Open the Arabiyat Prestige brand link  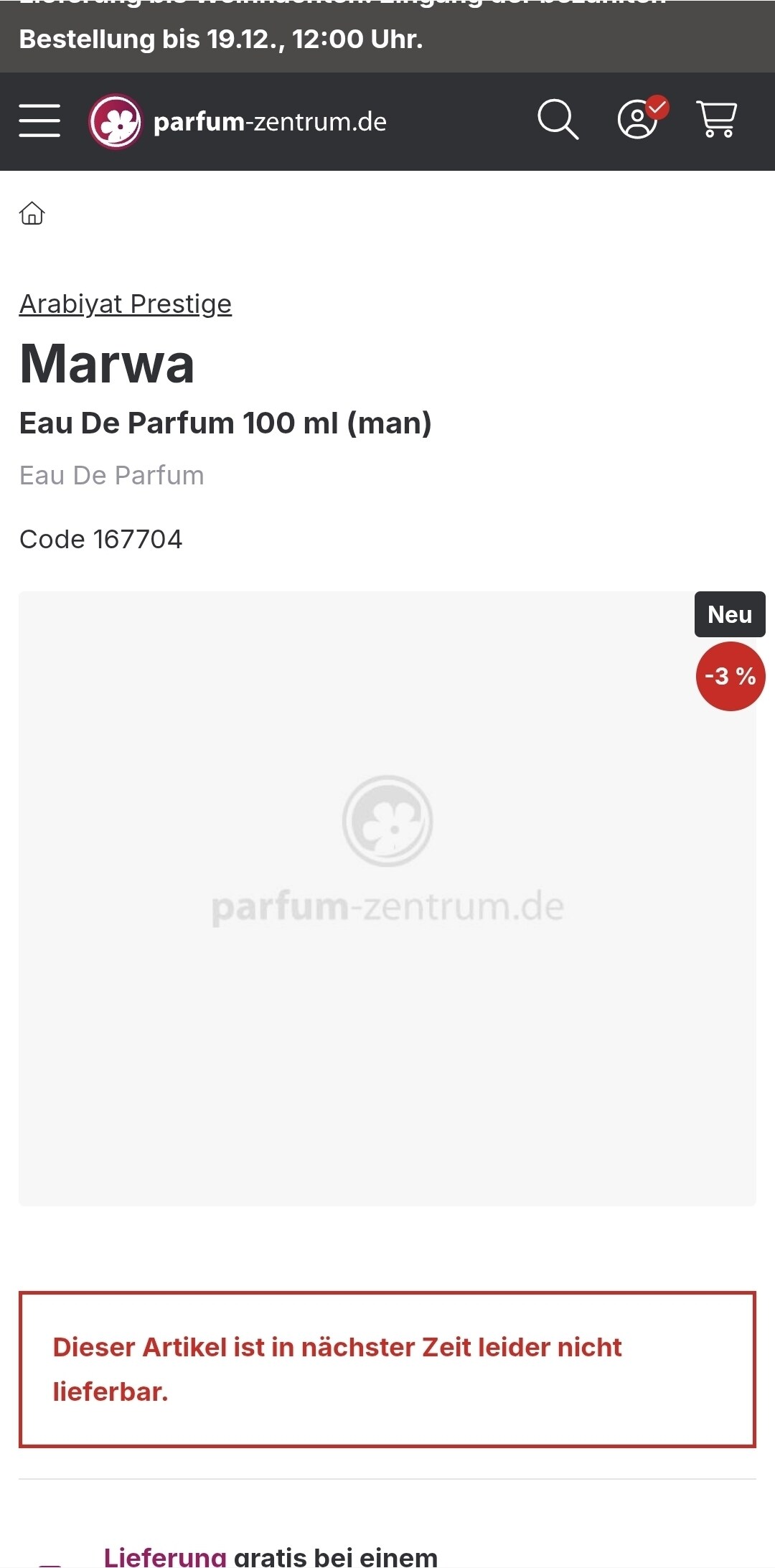126,304
